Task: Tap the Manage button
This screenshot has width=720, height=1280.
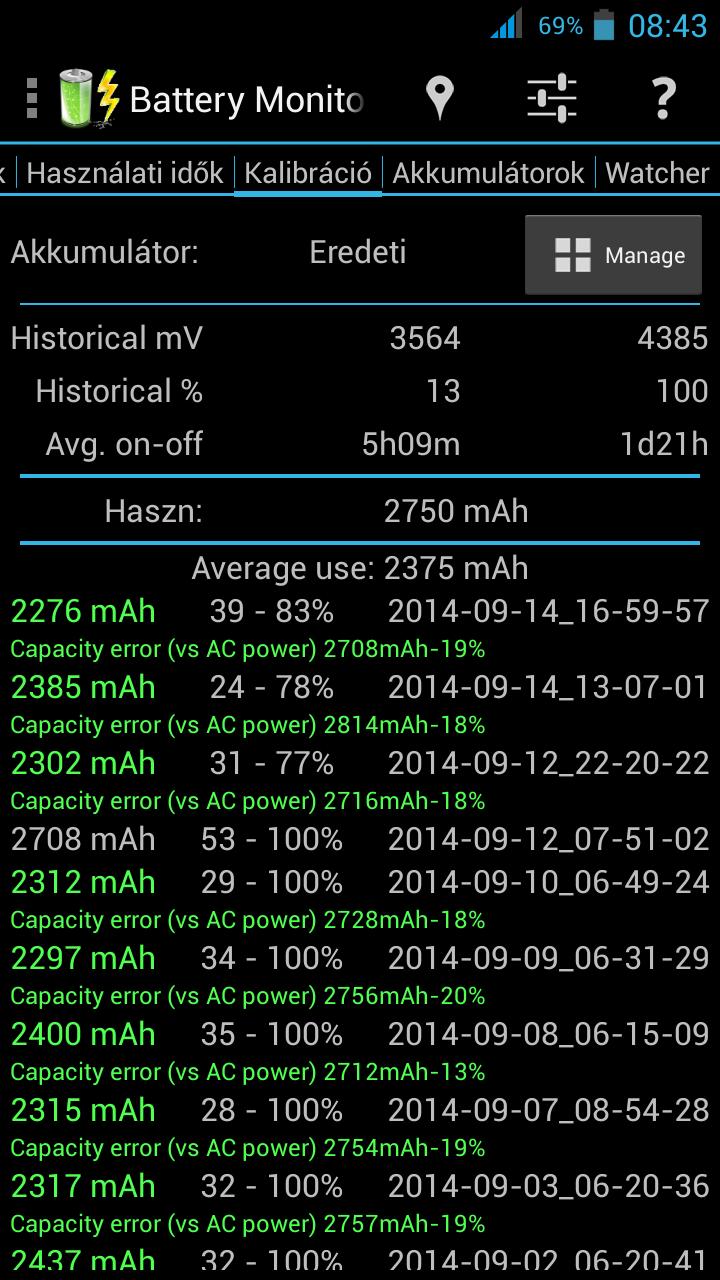Action: pos(613,255)
